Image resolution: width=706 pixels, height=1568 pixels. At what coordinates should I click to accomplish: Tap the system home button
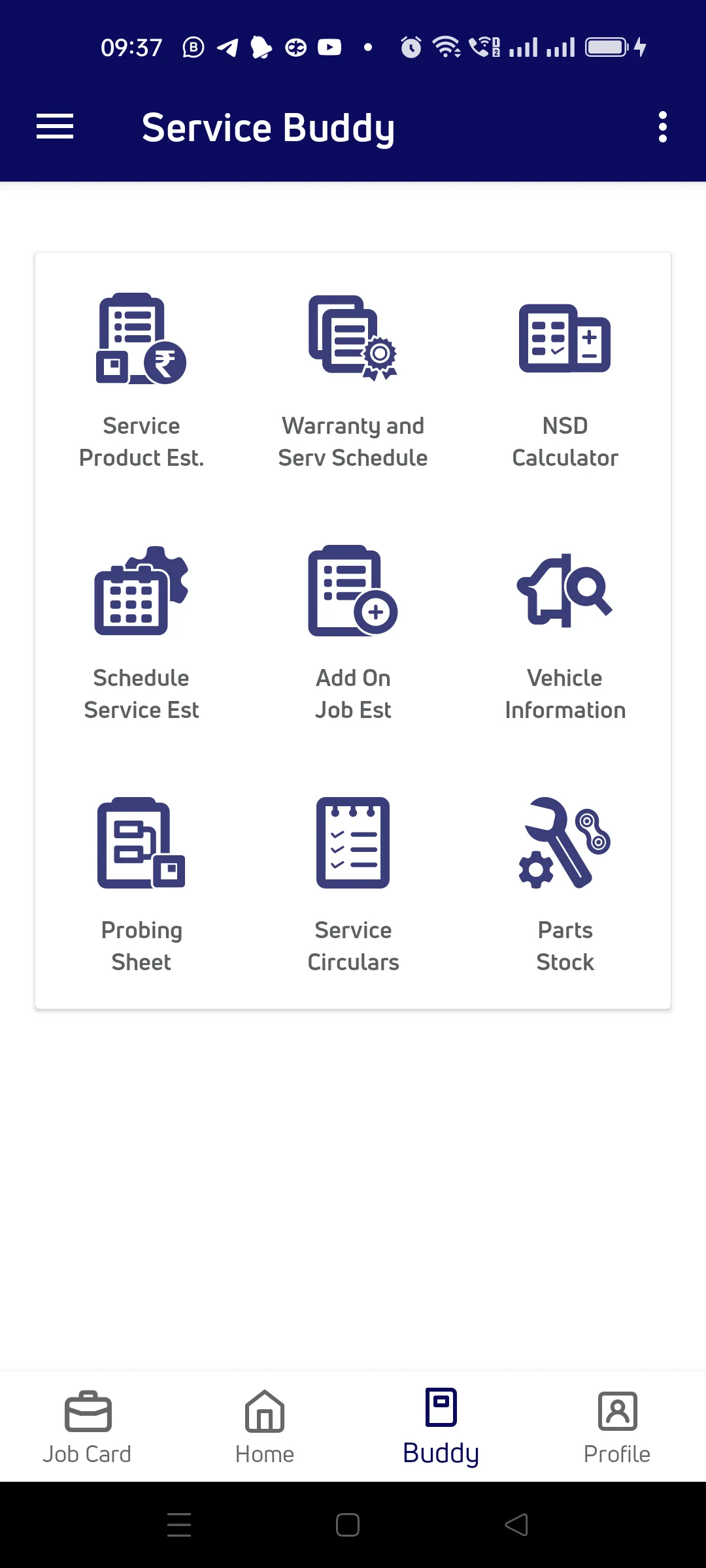[x=348, y=1525]
